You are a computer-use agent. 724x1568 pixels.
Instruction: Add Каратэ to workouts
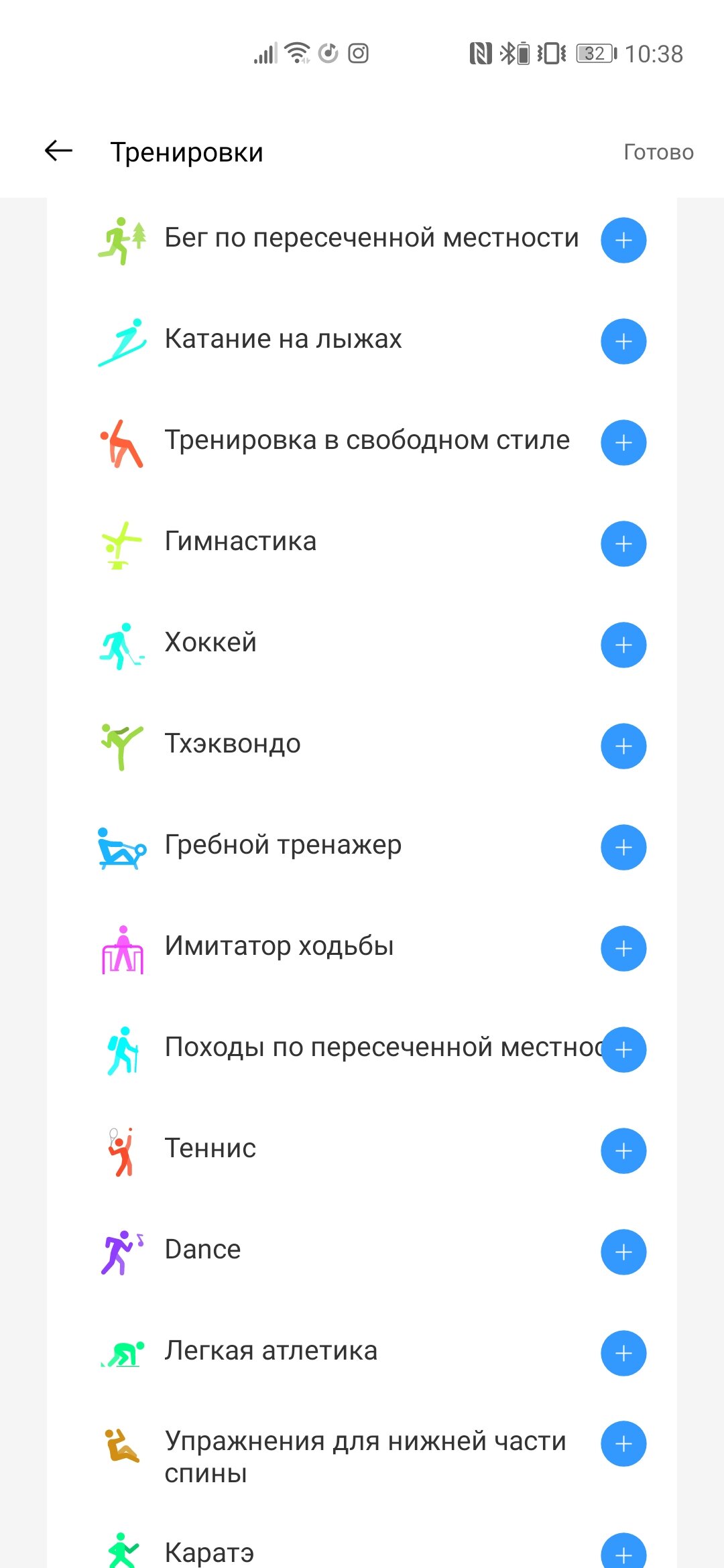[x=623, y=1551]
